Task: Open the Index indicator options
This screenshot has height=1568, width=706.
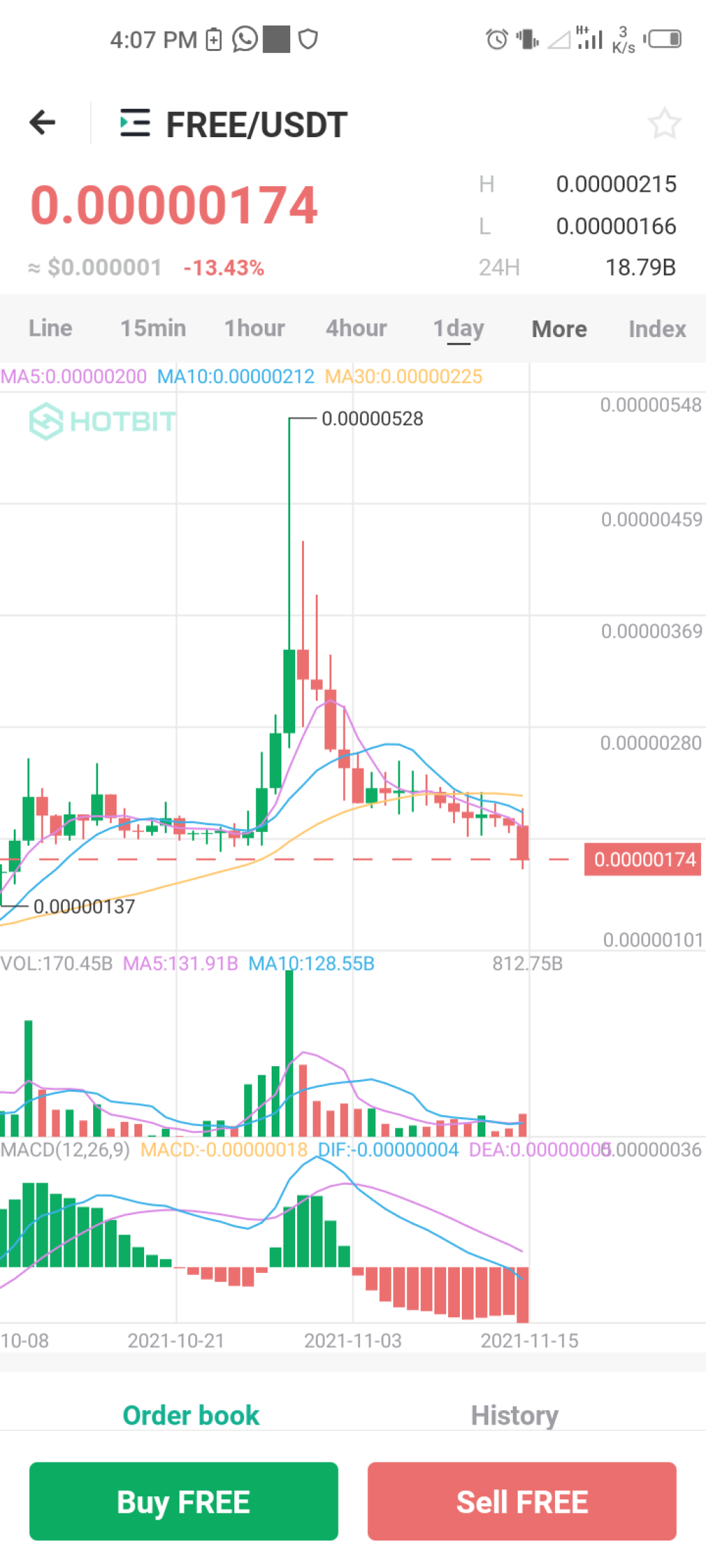Action: 657,329
